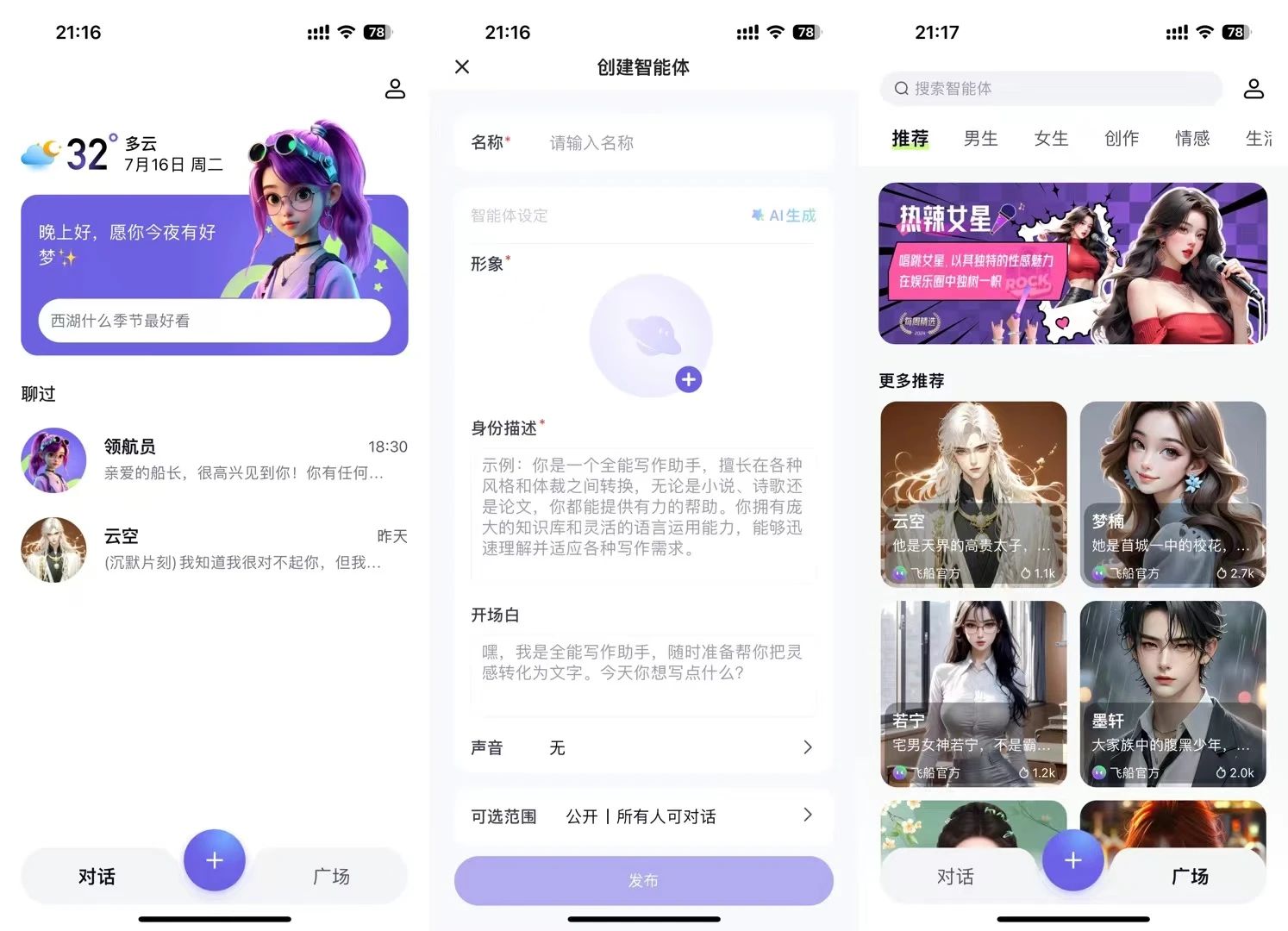Focus the 开场白 text area
Viewport: 1288px width, 931px height.
643,672
